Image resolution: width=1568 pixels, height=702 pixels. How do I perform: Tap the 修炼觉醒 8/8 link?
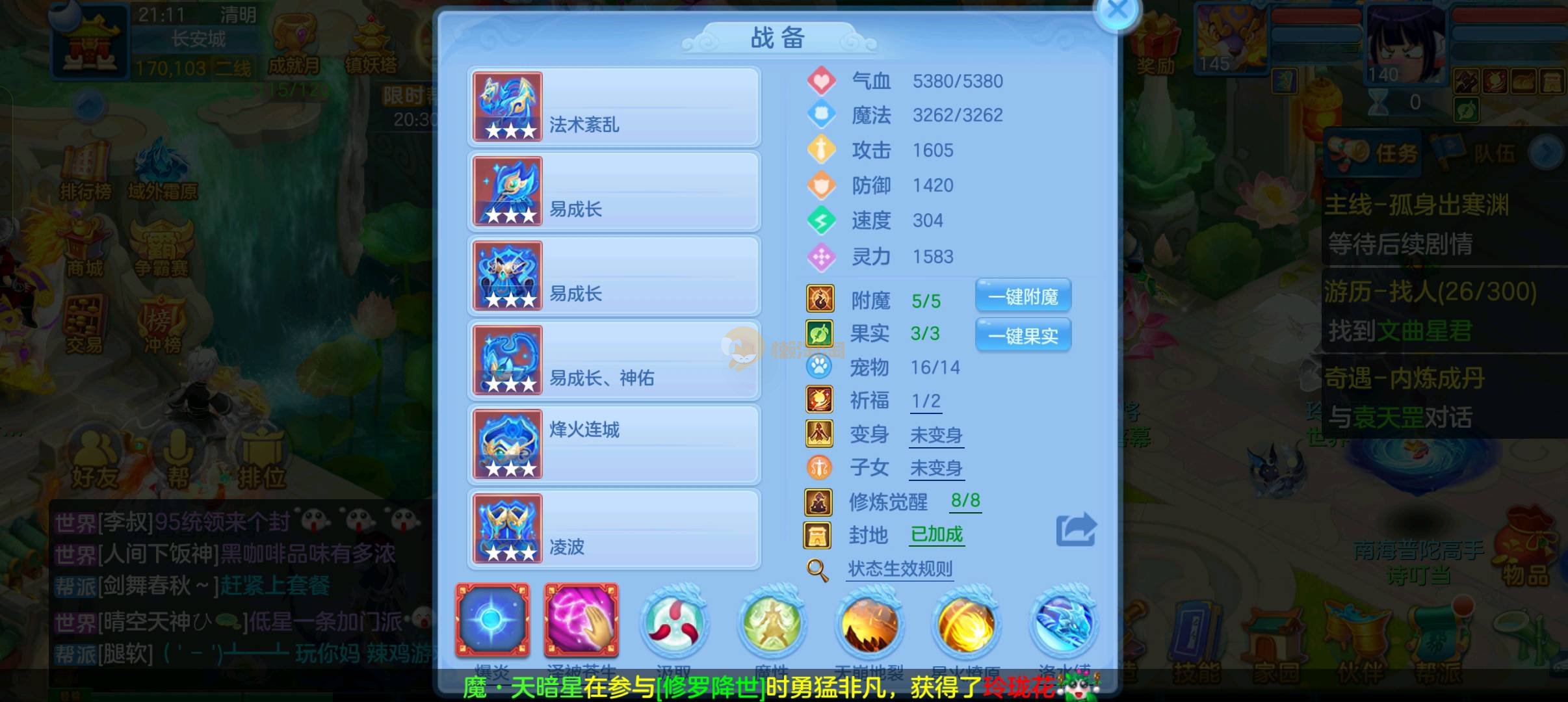tap(965, 500)
